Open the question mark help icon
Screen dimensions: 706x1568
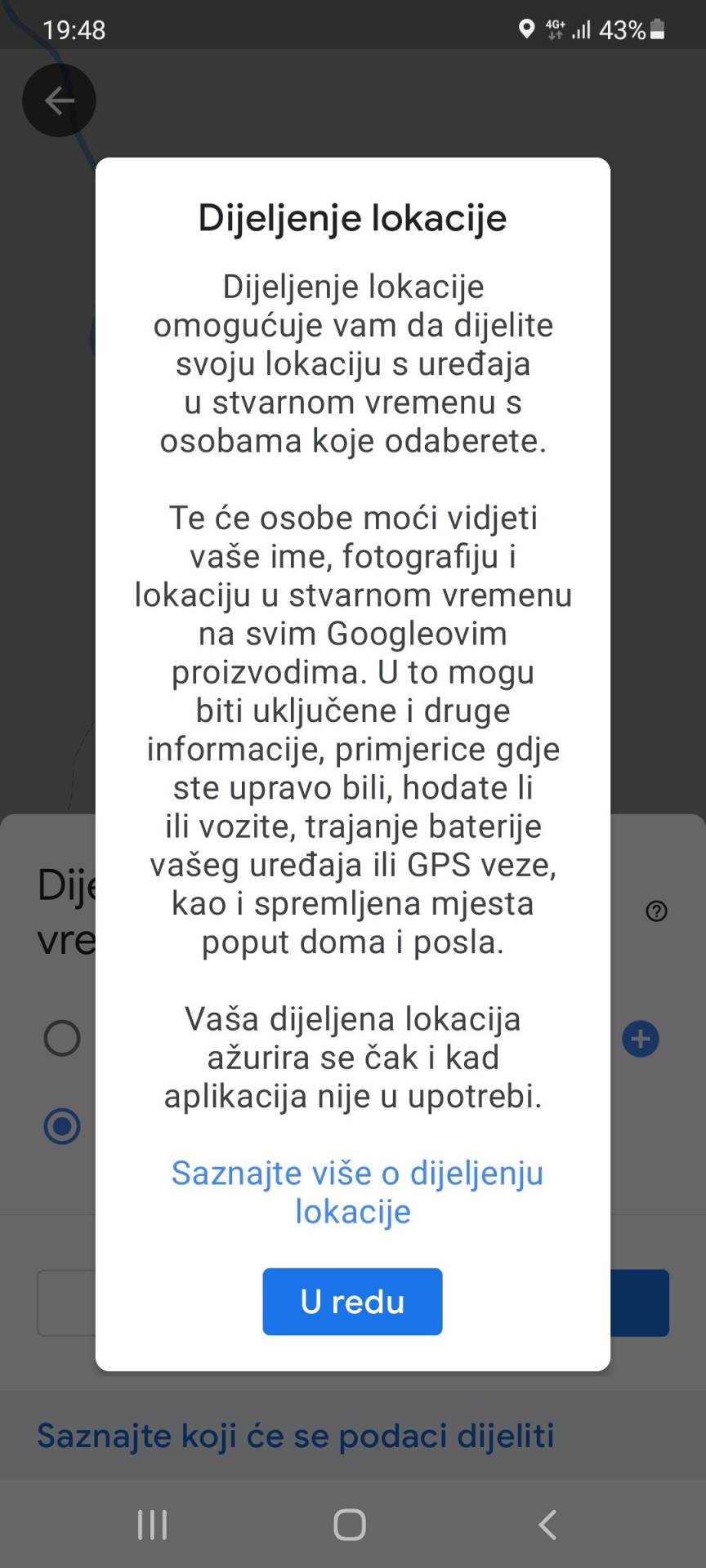coord(656,911)
